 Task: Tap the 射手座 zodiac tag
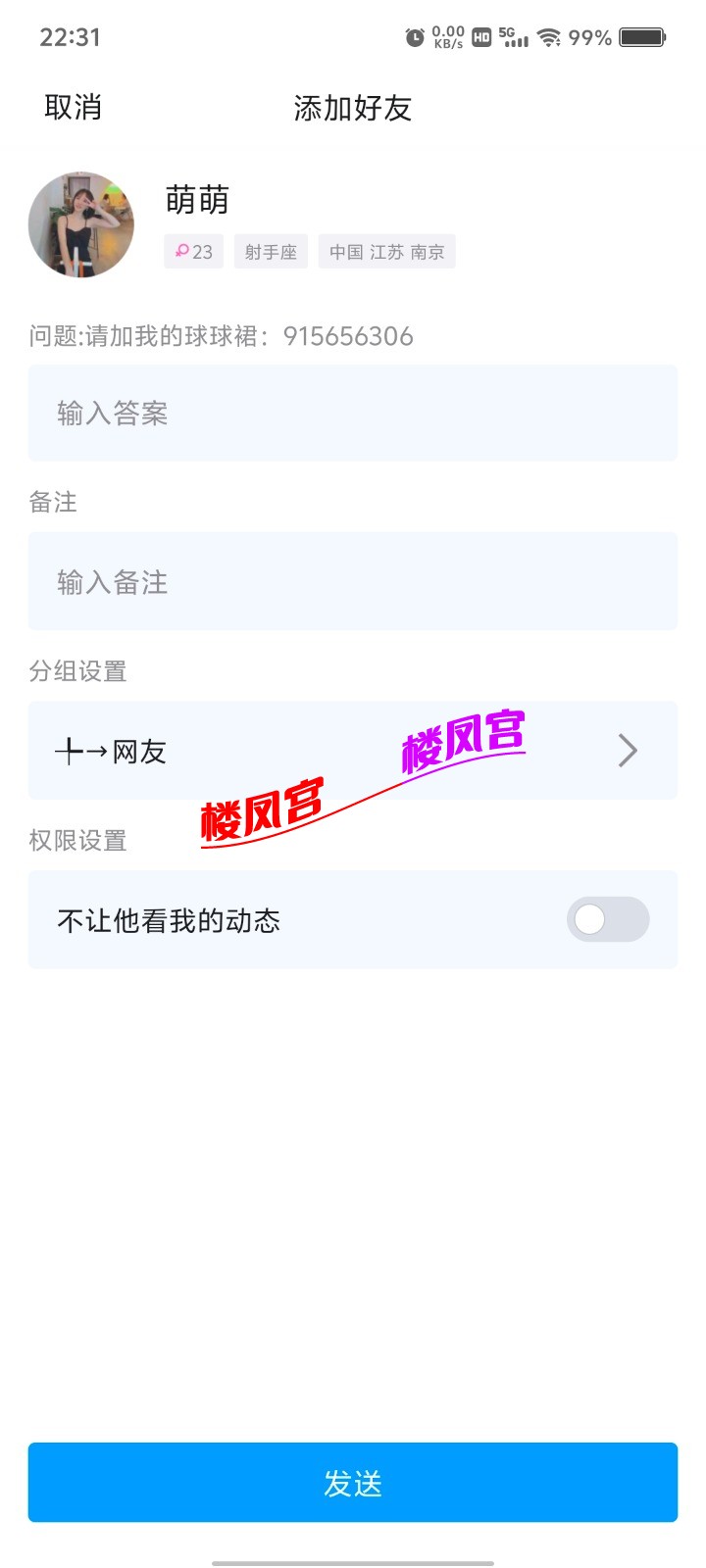271,252
